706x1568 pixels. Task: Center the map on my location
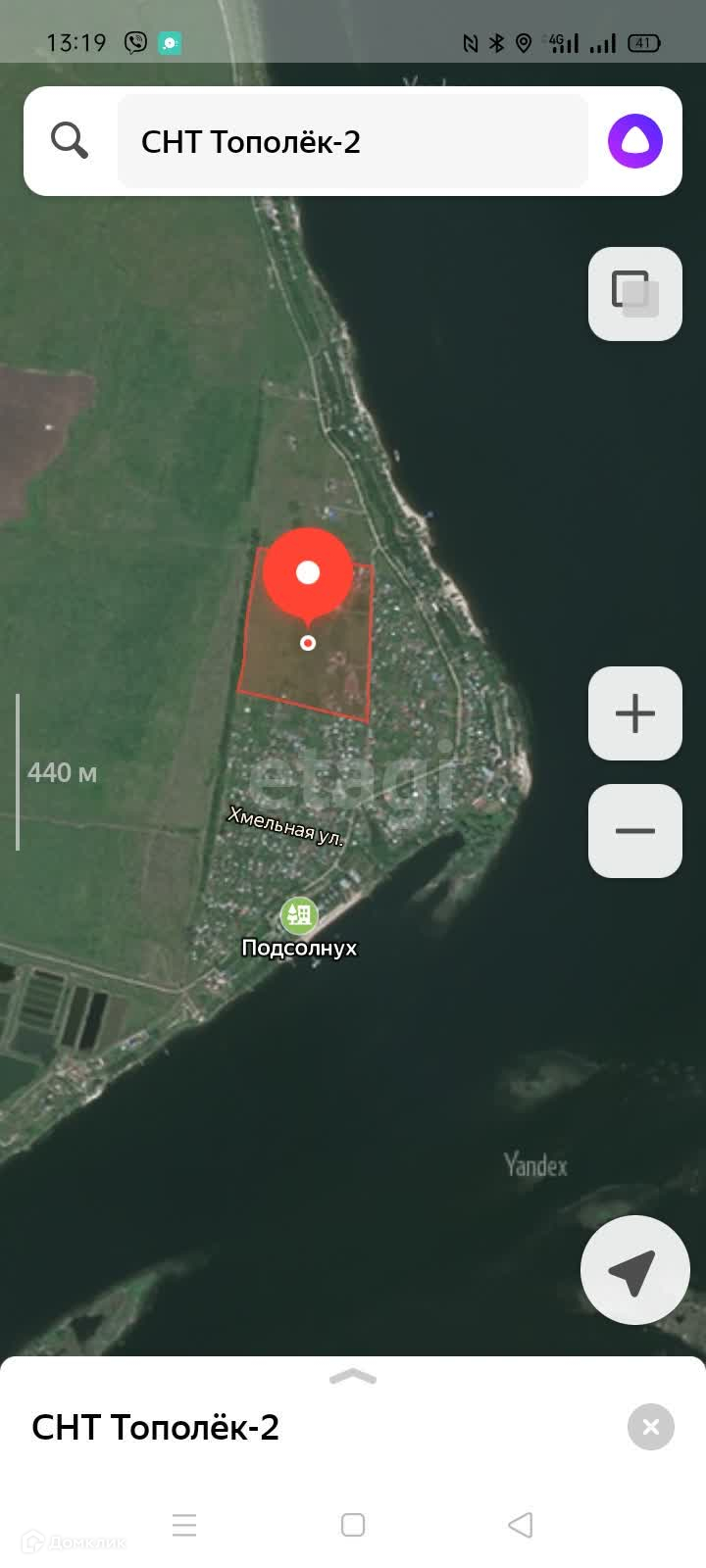click(x=633, y=1271)
